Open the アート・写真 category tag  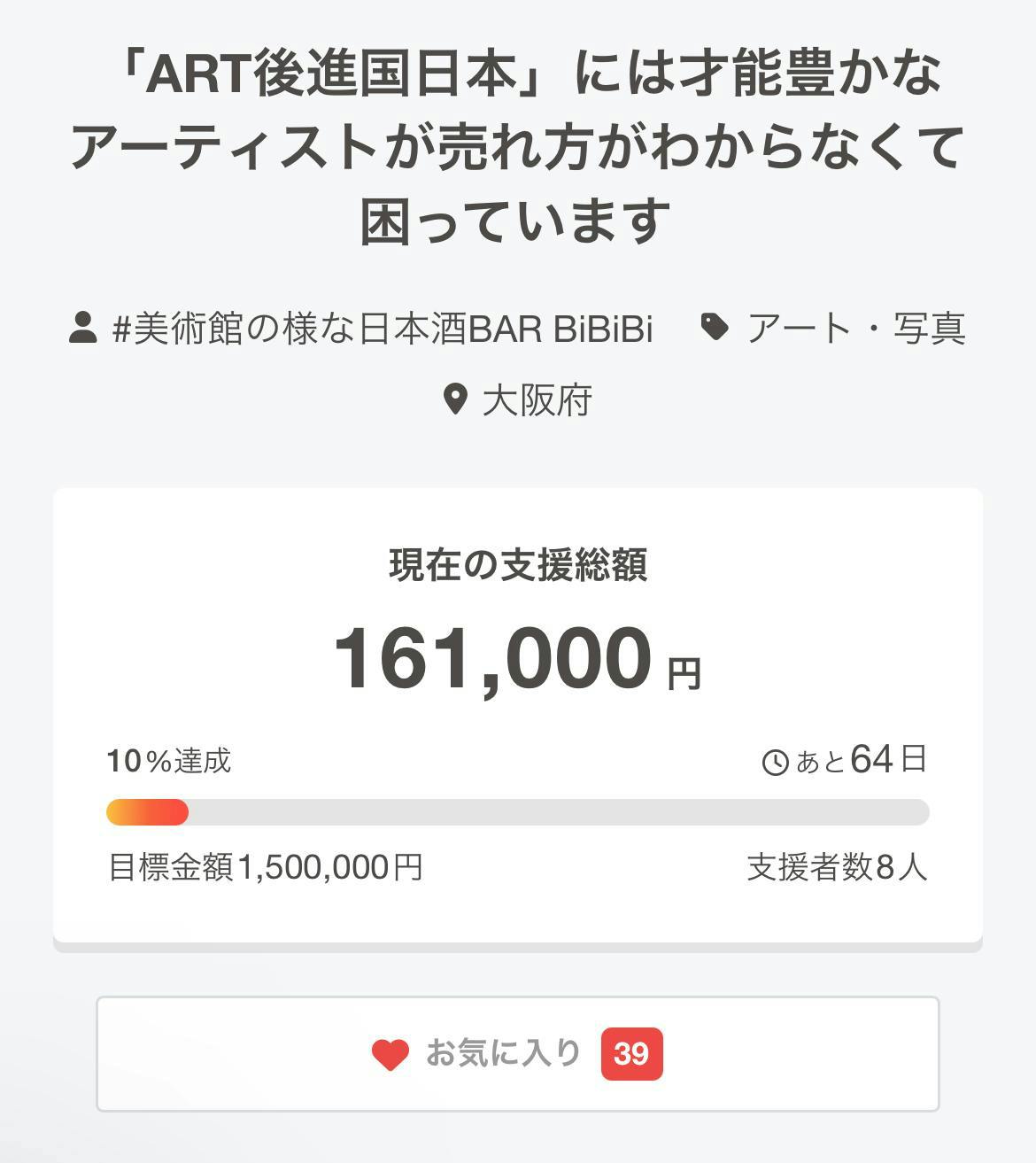coord(854,329)
